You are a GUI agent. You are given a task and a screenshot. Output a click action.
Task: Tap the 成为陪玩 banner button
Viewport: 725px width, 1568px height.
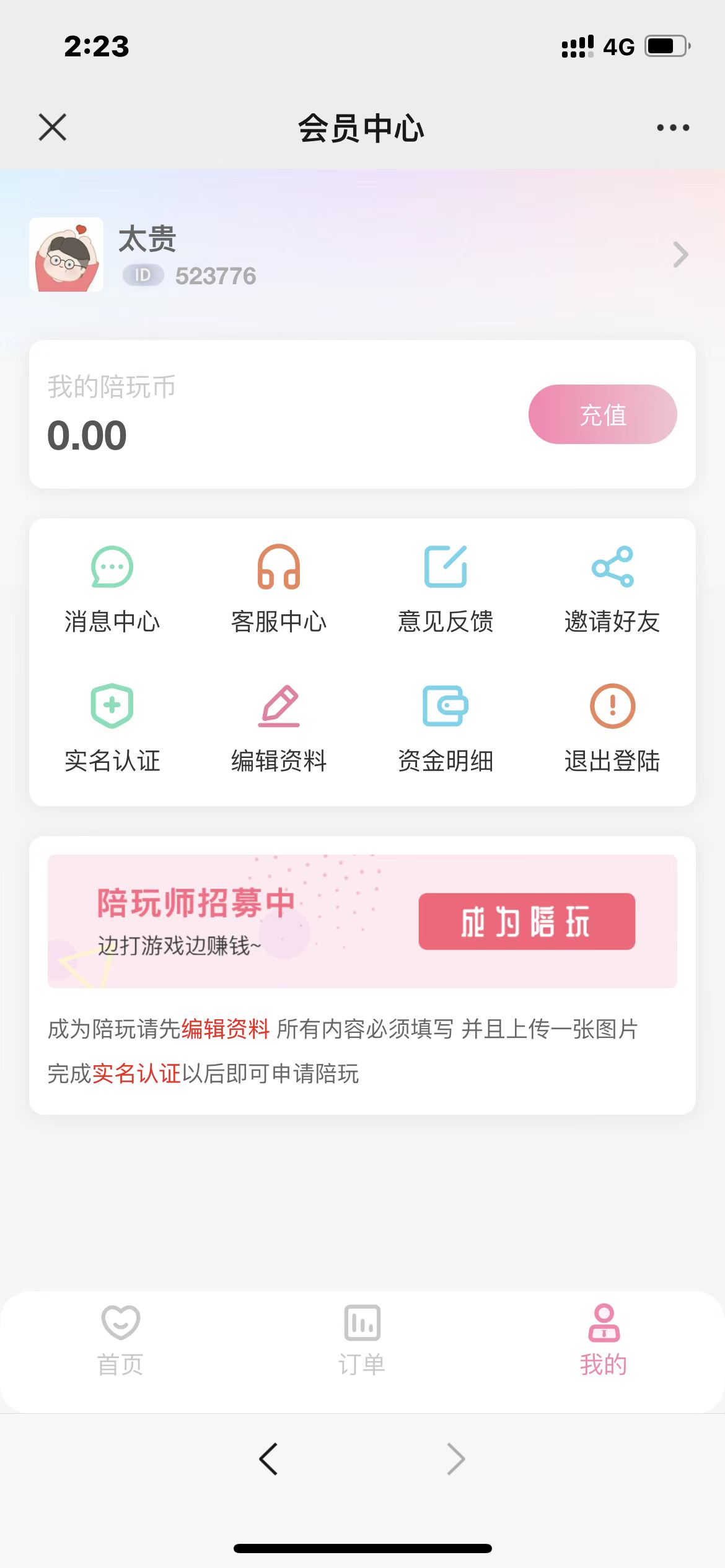click(x=527, y=921)
